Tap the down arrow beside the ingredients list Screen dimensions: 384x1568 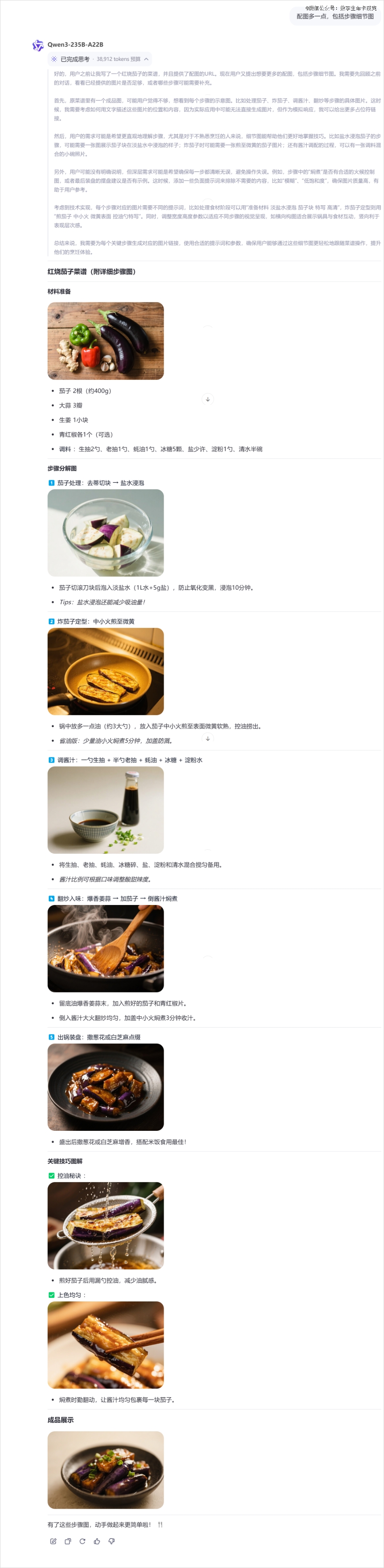click(x=208, y=399)
